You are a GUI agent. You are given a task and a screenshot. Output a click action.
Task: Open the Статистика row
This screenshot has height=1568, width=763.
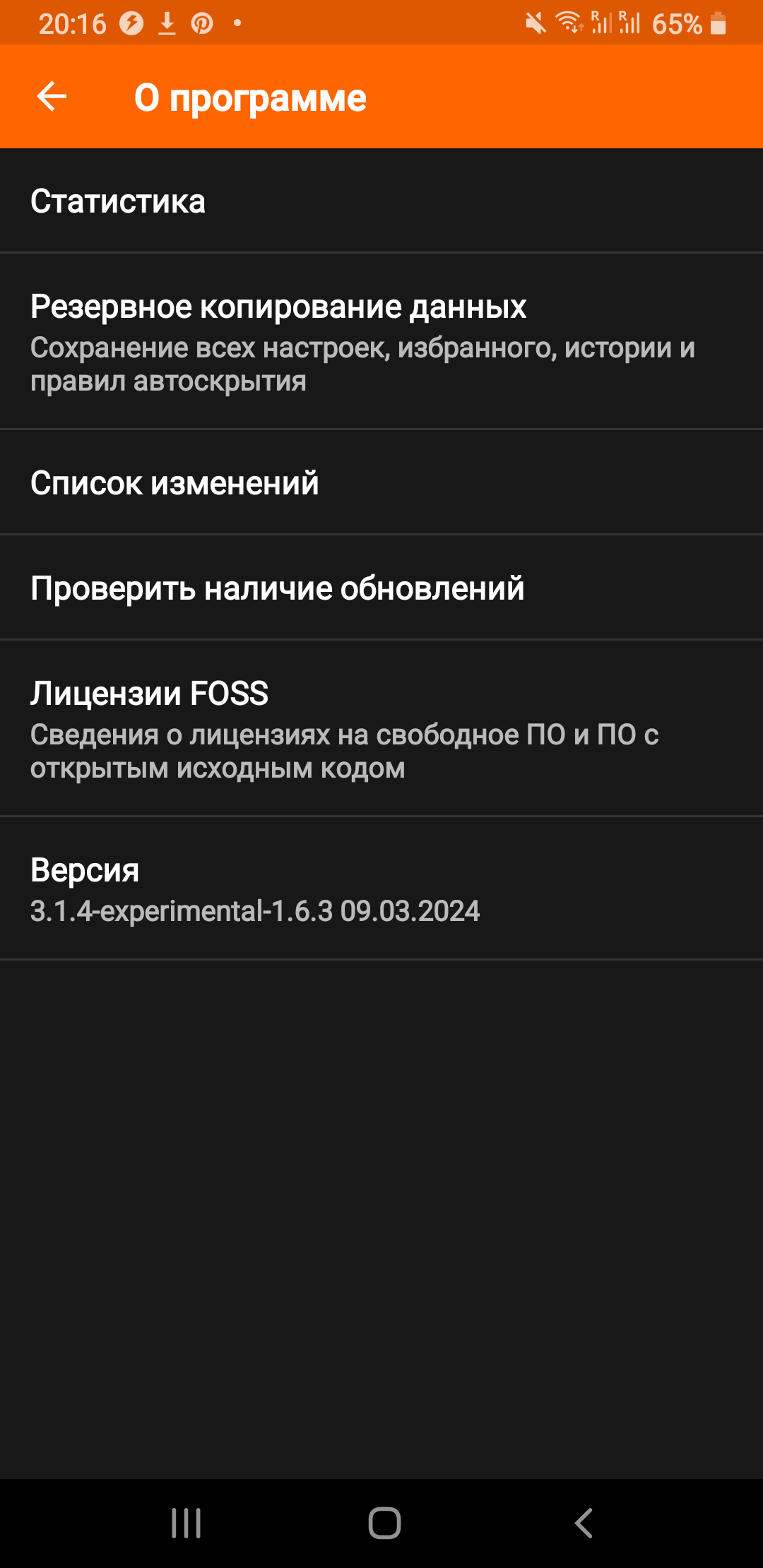381,201
